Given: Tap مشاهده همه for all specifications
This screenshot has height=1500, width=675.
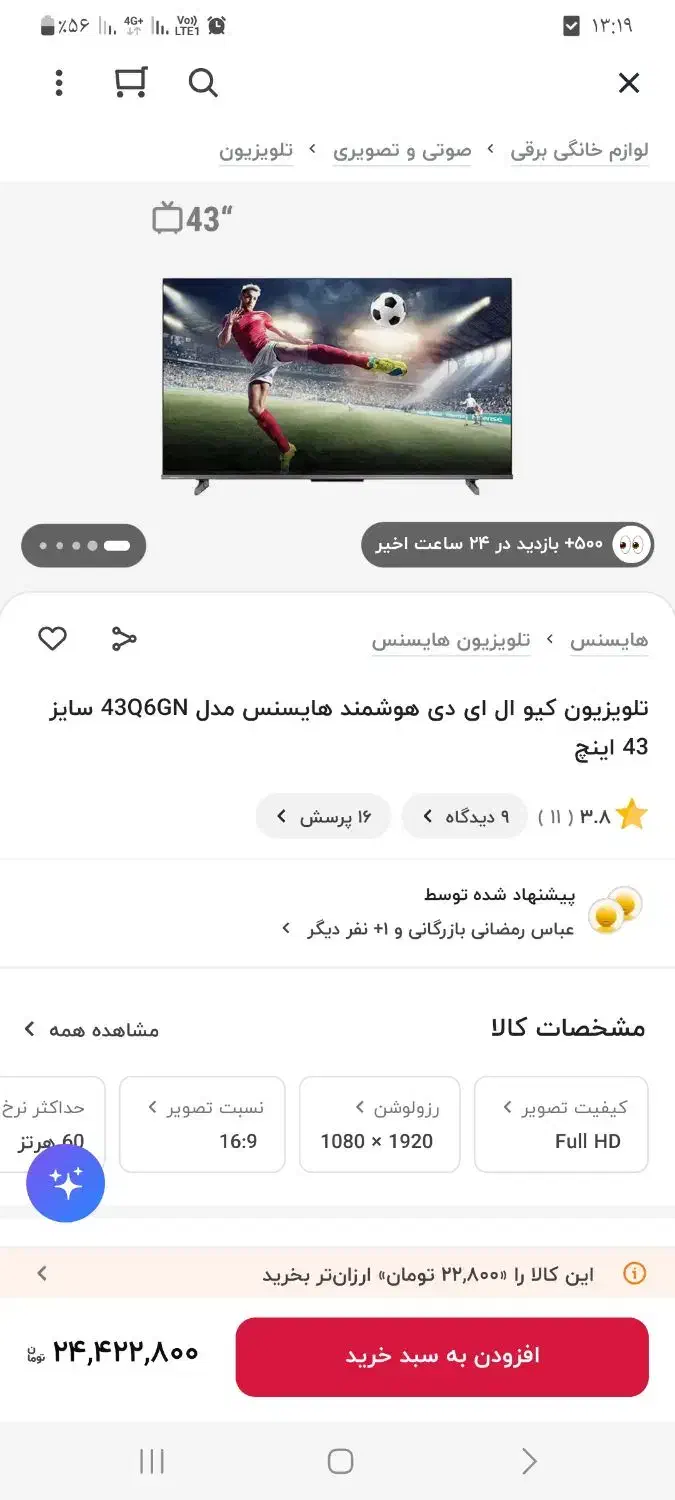Looking at the screenshot, I should [x=92, y=1029].
